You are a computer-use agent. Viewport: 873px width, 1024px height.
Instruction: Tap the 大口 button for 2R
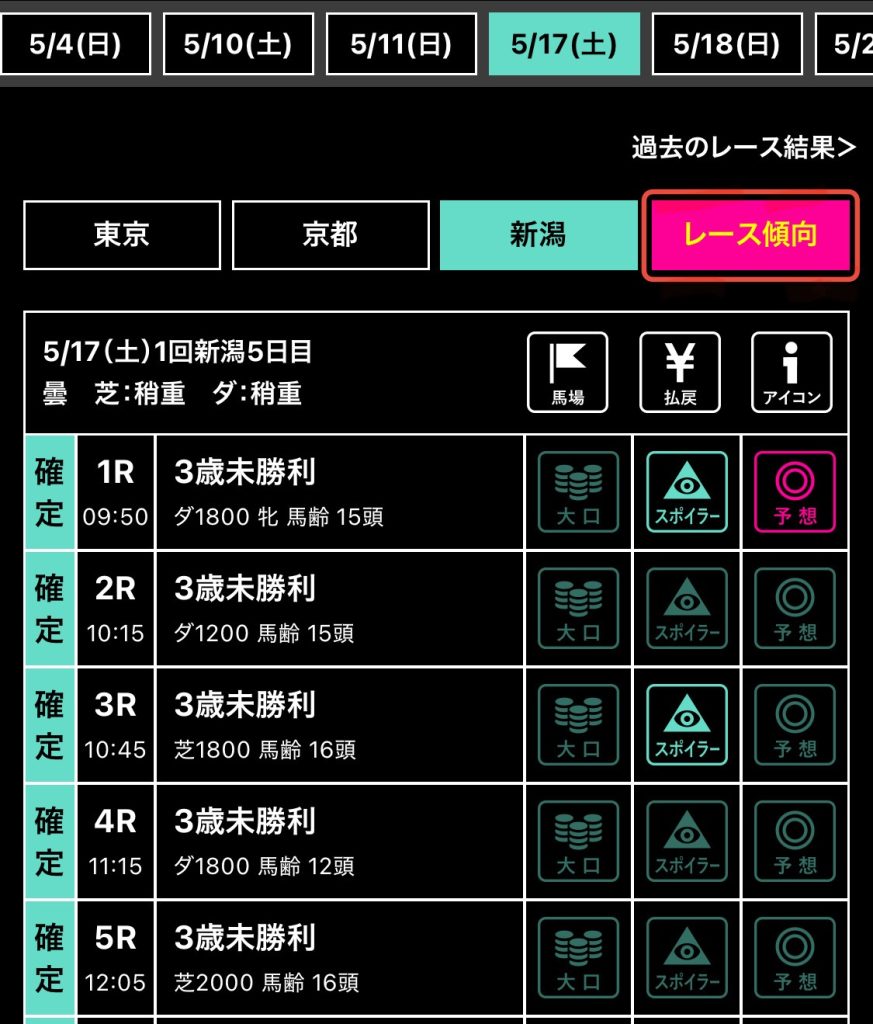click(578, 608)
